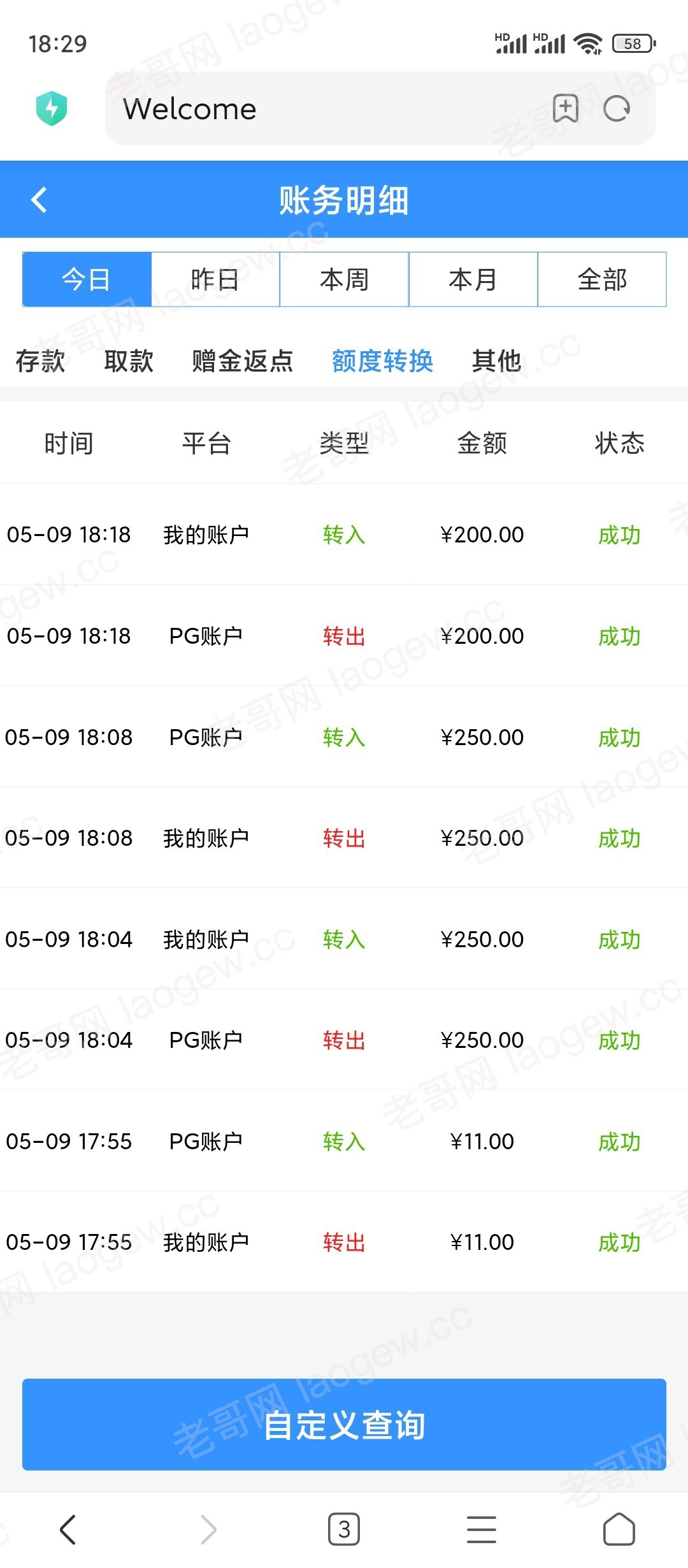Navigate back in the browser toolbar
The image size is (688, 1568).
click(68, 1530)
